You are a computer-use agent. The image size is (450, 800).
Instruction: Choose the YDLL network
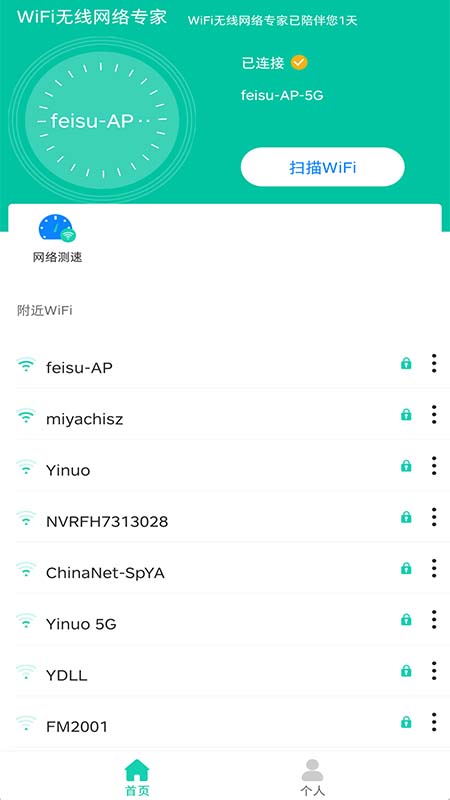[x=225, y=674]
